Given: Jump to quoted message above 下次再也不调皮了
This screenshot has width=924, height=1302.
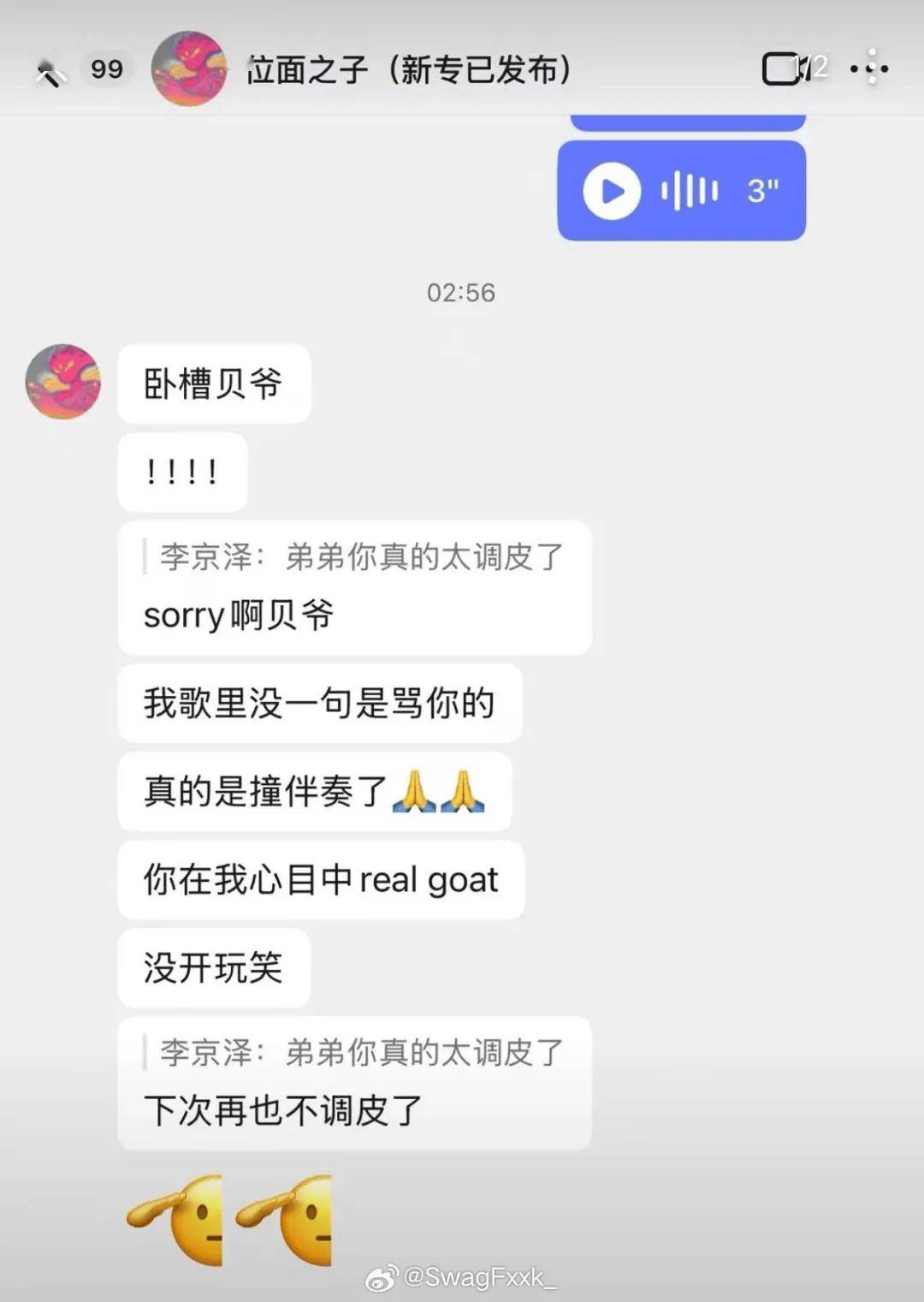Looking at the screenshot, I should tap(360, 1052).
